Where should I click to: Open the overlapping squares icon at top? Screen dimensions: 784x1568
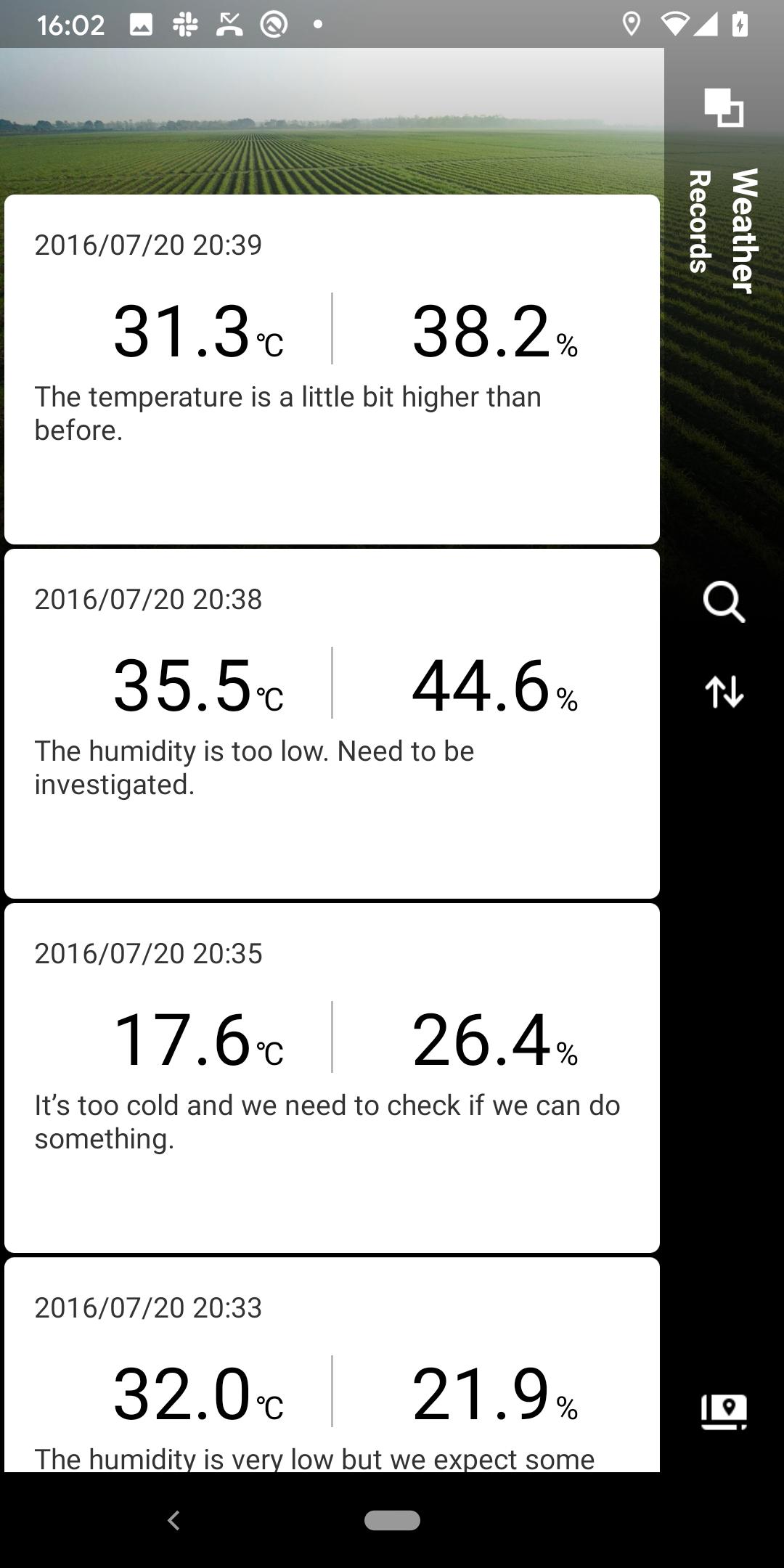[x=724, y=107]
